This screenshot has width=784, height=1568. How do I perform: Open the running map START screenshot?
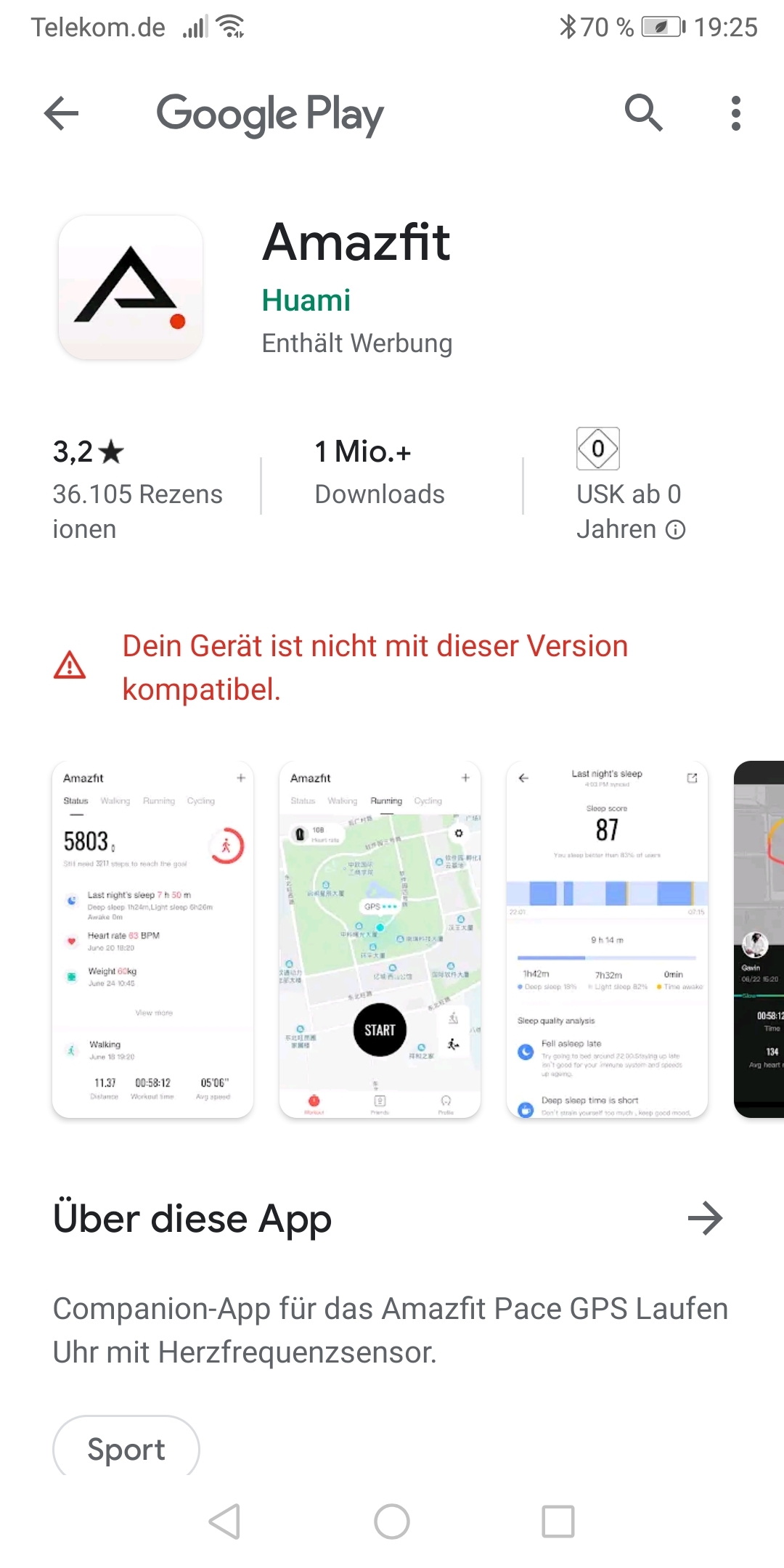pyautogui.click(x=380, y=939)
